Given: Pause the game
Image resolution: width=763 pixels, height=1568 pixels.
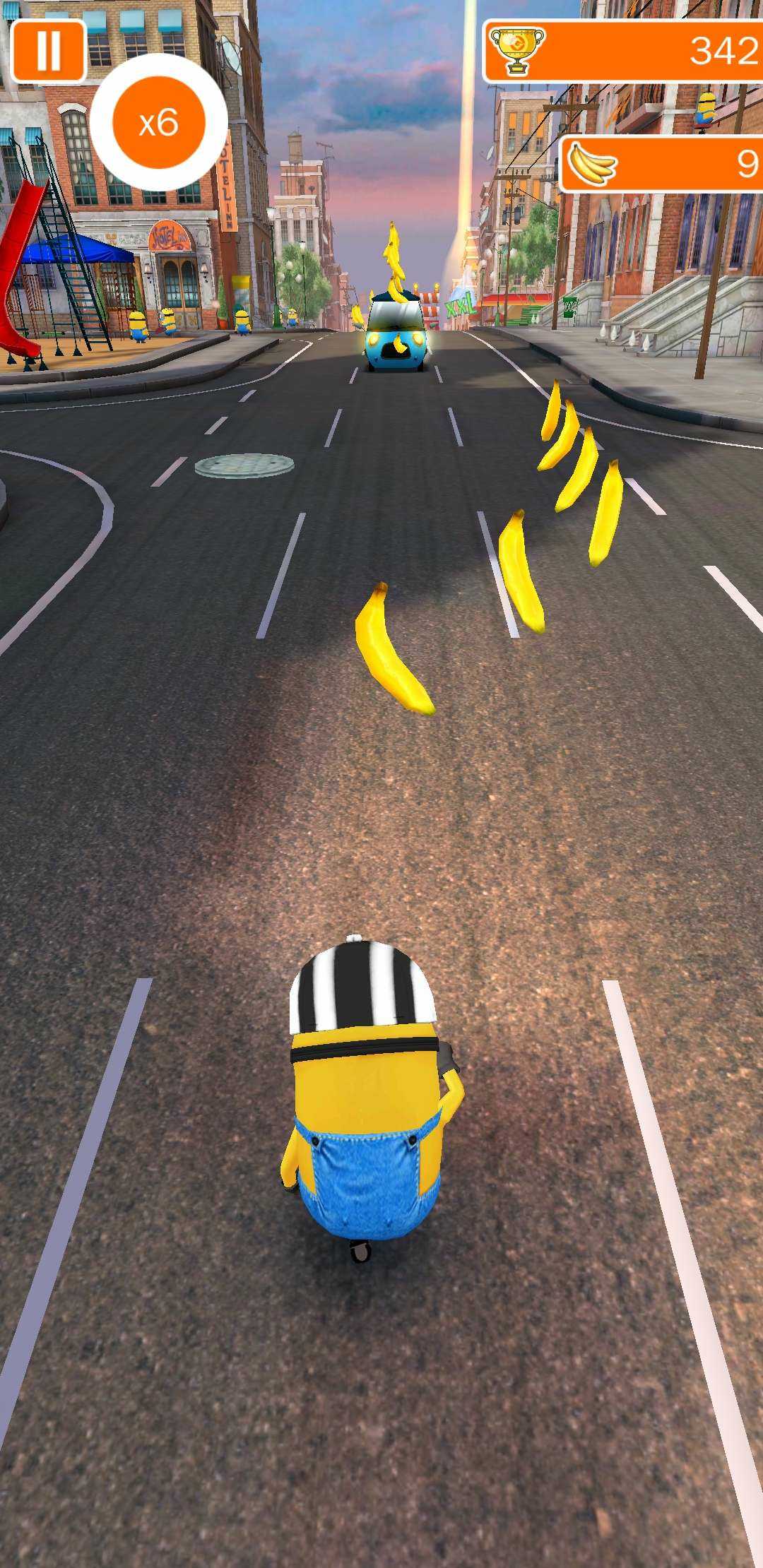Looking at the screenshot, I should (48, 51).
